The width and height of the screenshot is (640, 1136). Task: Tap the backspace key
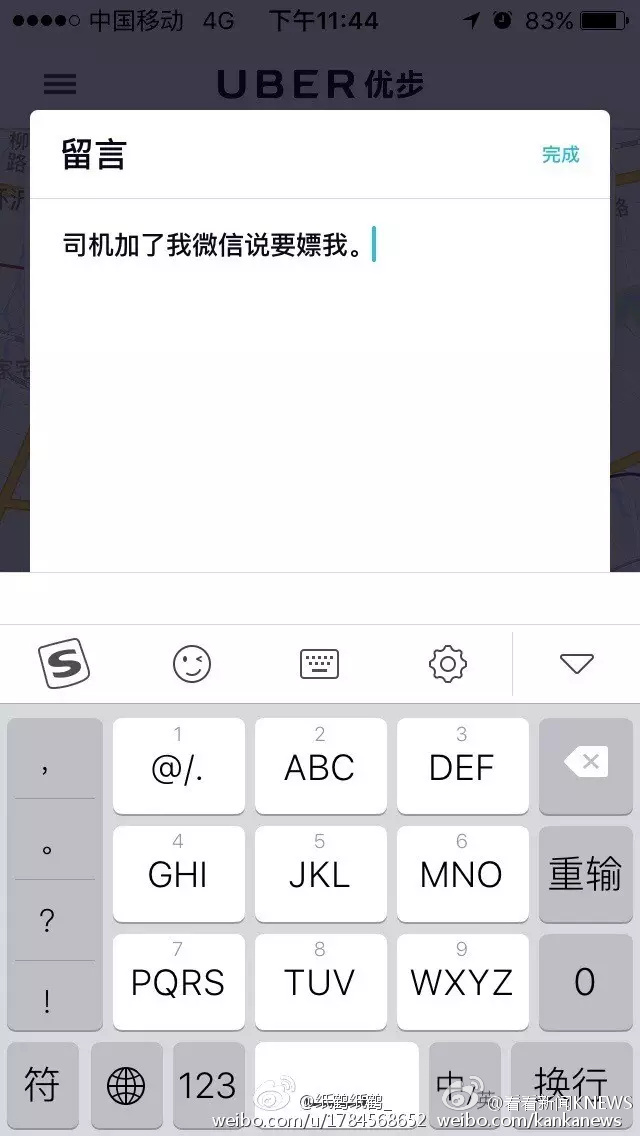click(586, 765)
